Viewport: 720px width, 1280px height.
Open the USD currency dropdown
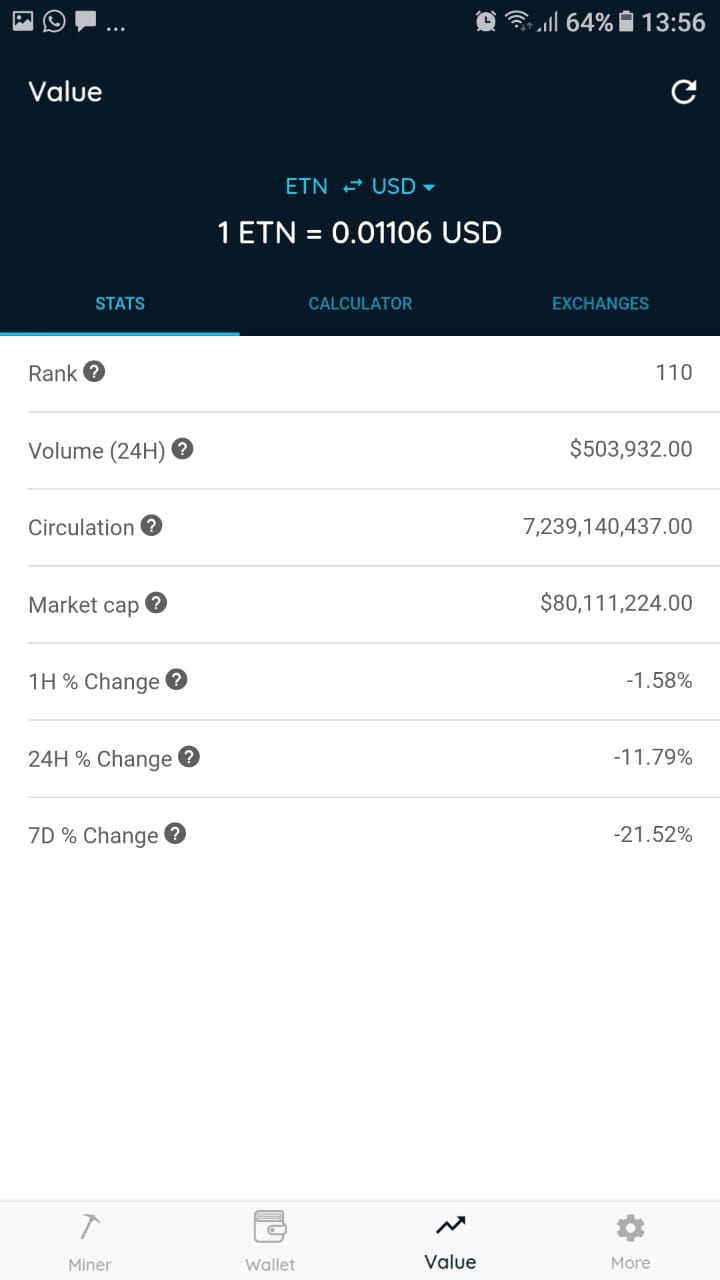(403, 187)
